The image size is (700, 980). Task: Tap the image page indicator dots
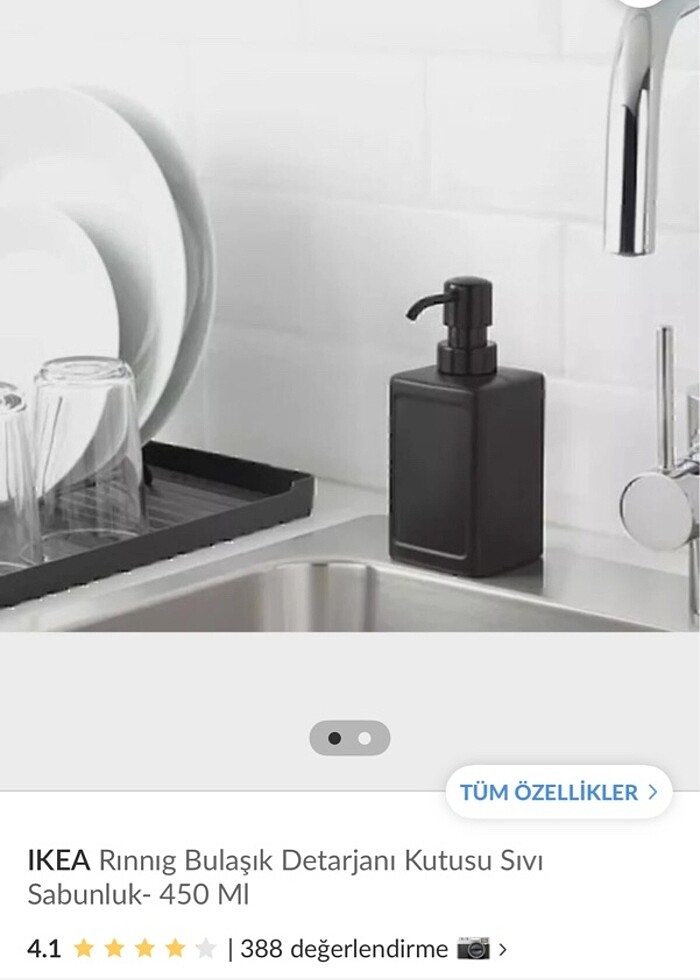[x=349, y=738]
